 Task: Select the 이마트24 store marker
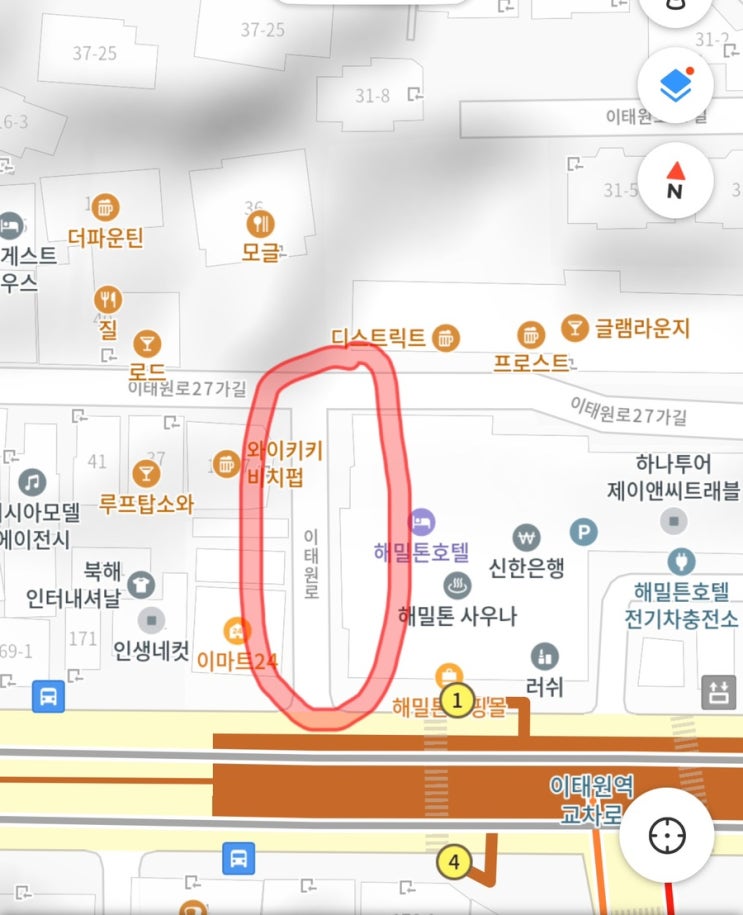(238, 631)
